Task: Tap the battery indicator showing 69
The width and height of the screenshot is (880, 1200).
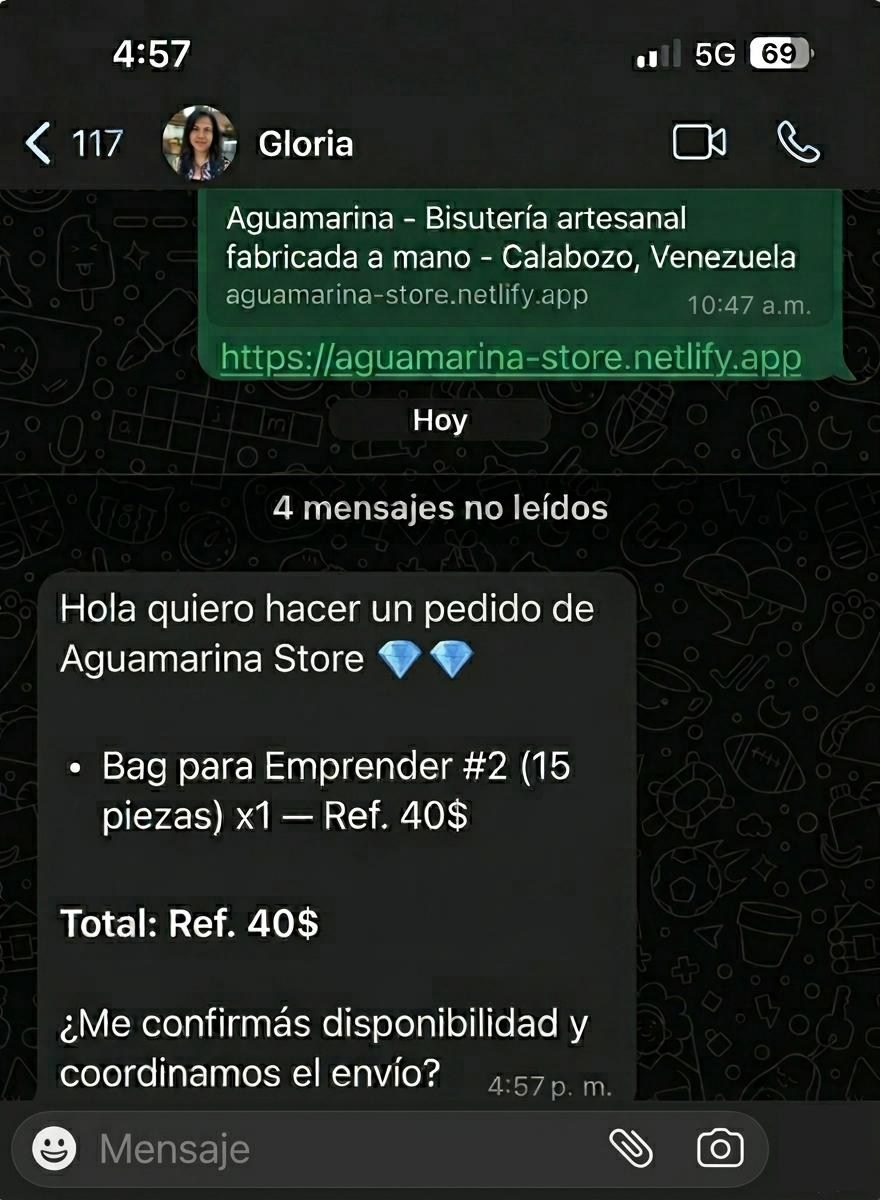Action: click(778, 54)
